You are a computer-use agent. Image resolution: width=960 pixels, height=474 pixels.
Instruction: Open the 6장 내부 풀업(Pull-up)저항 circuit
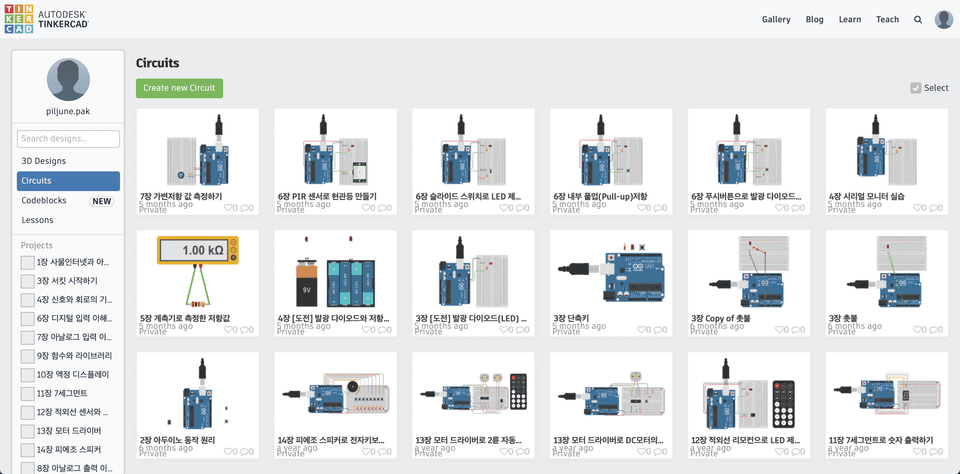click(x=611, y=153)
